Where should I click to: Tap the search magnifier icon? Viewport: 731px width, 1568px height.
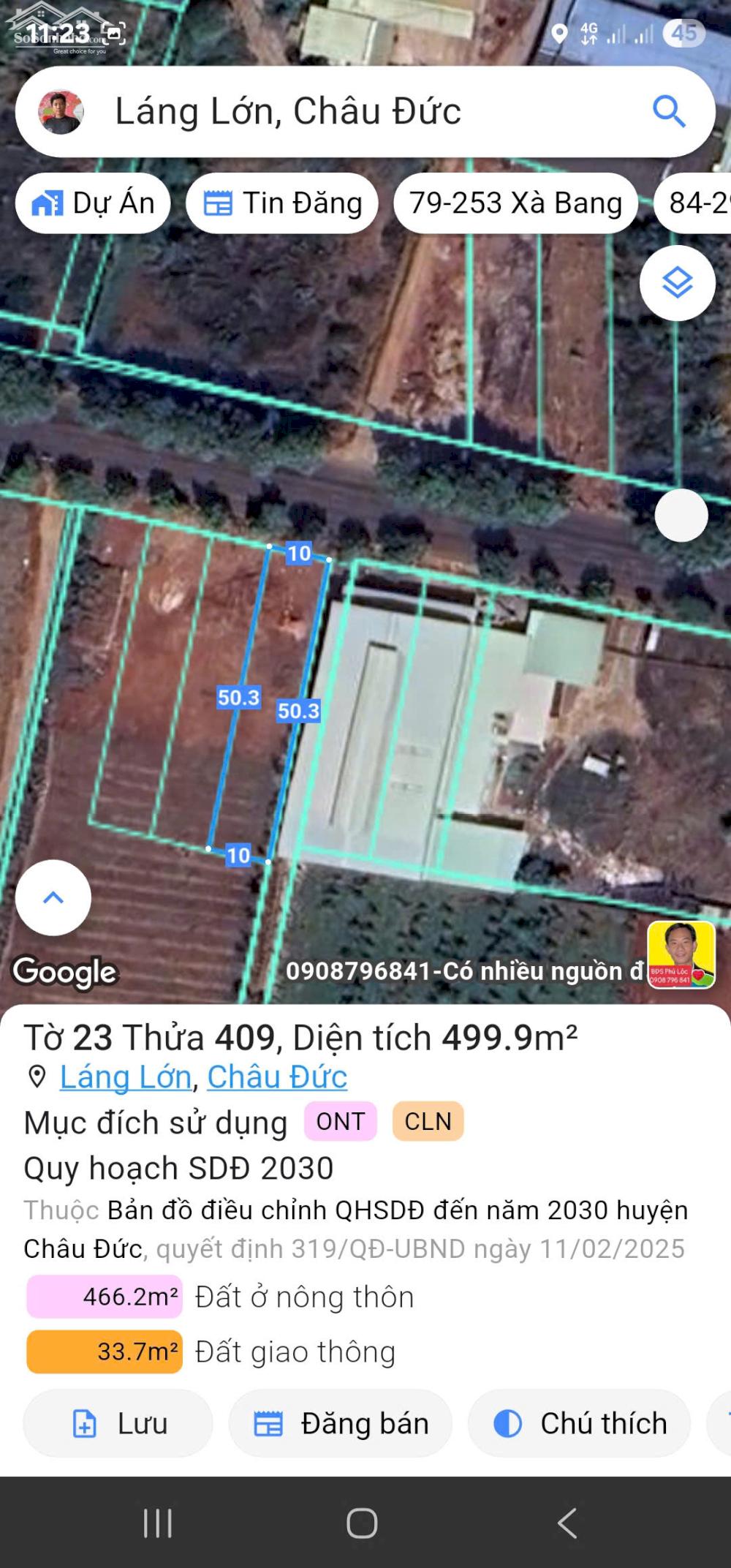669,111
